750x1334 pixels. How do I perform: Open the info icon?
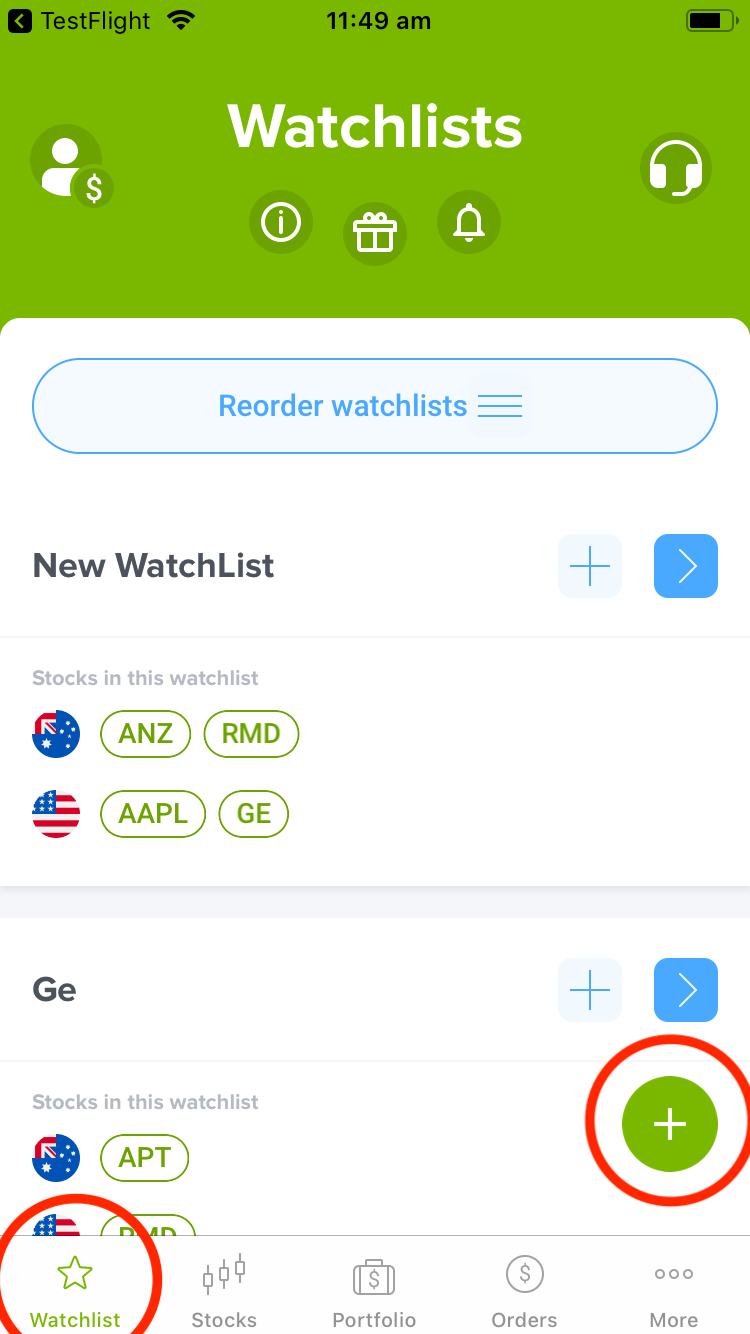(281, 222)
